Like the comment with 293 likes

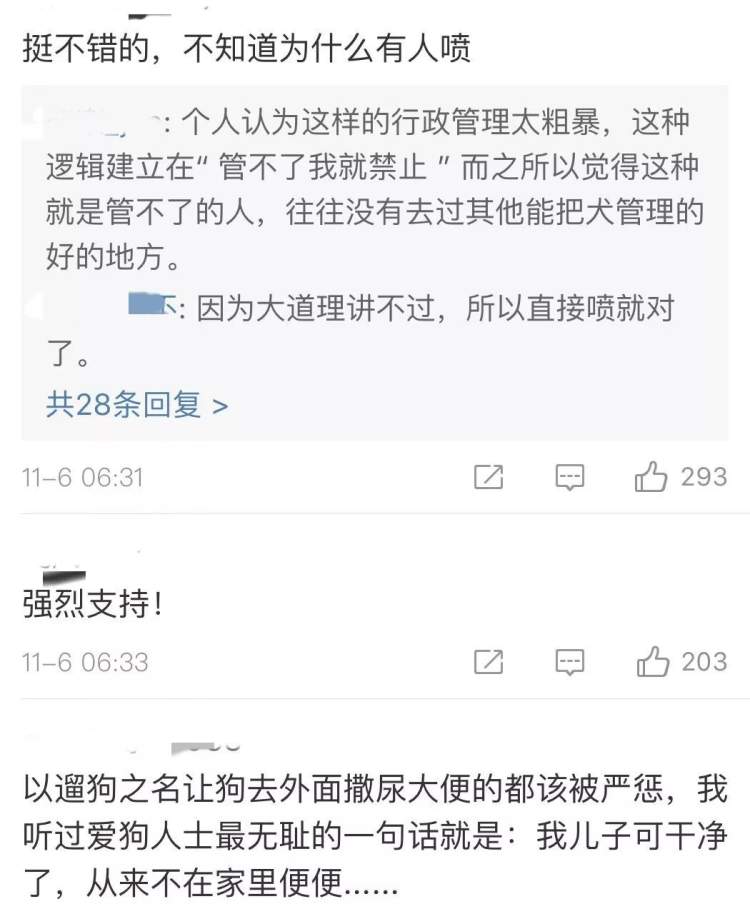652,477
